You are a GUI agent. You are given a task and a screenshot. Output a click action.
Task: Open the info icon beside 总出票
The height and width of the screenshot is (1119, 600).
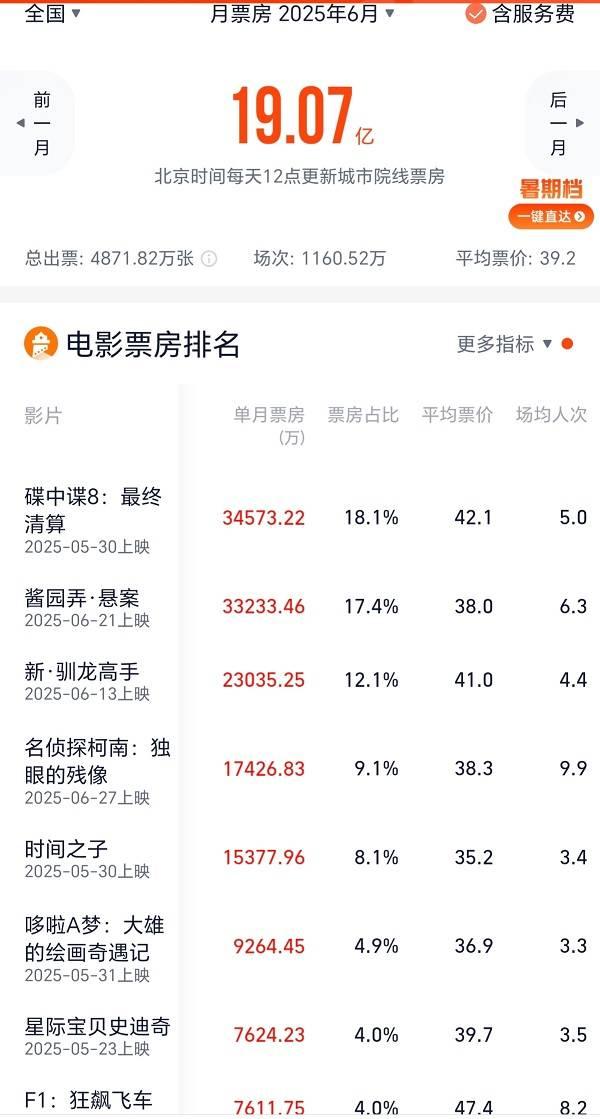tap(208, 258)
